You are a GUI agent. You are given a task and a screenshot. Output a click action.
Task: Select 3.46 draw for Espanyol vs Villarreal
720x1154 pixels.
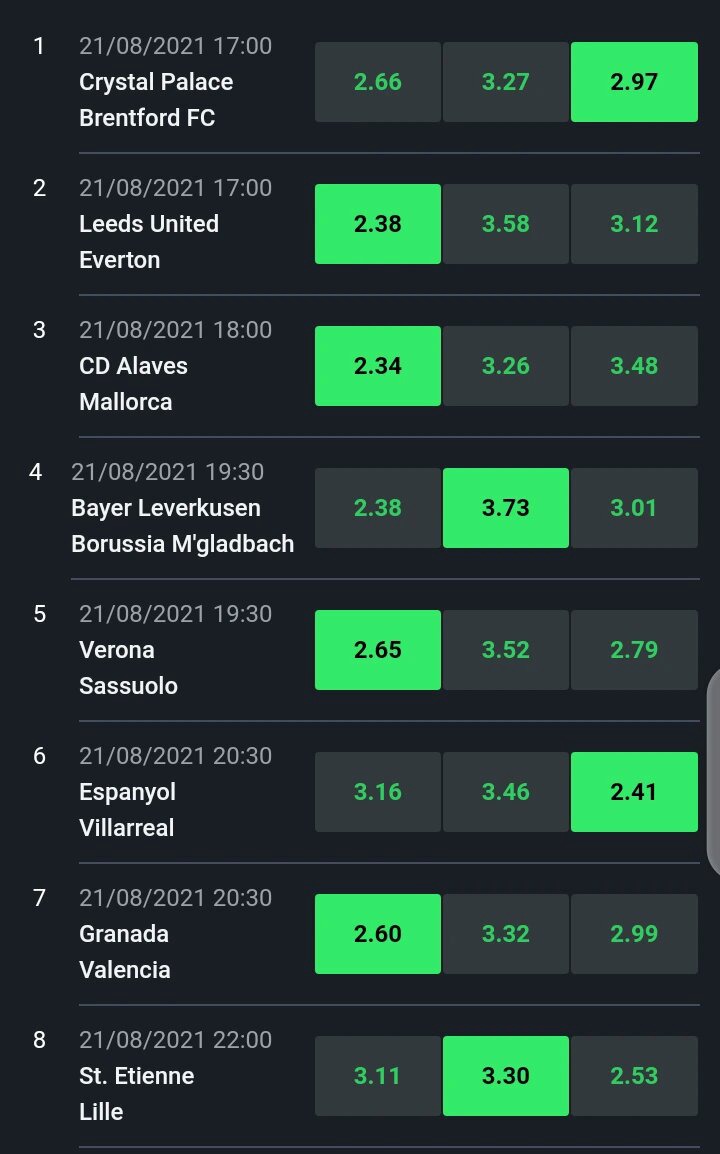[506, 792]
